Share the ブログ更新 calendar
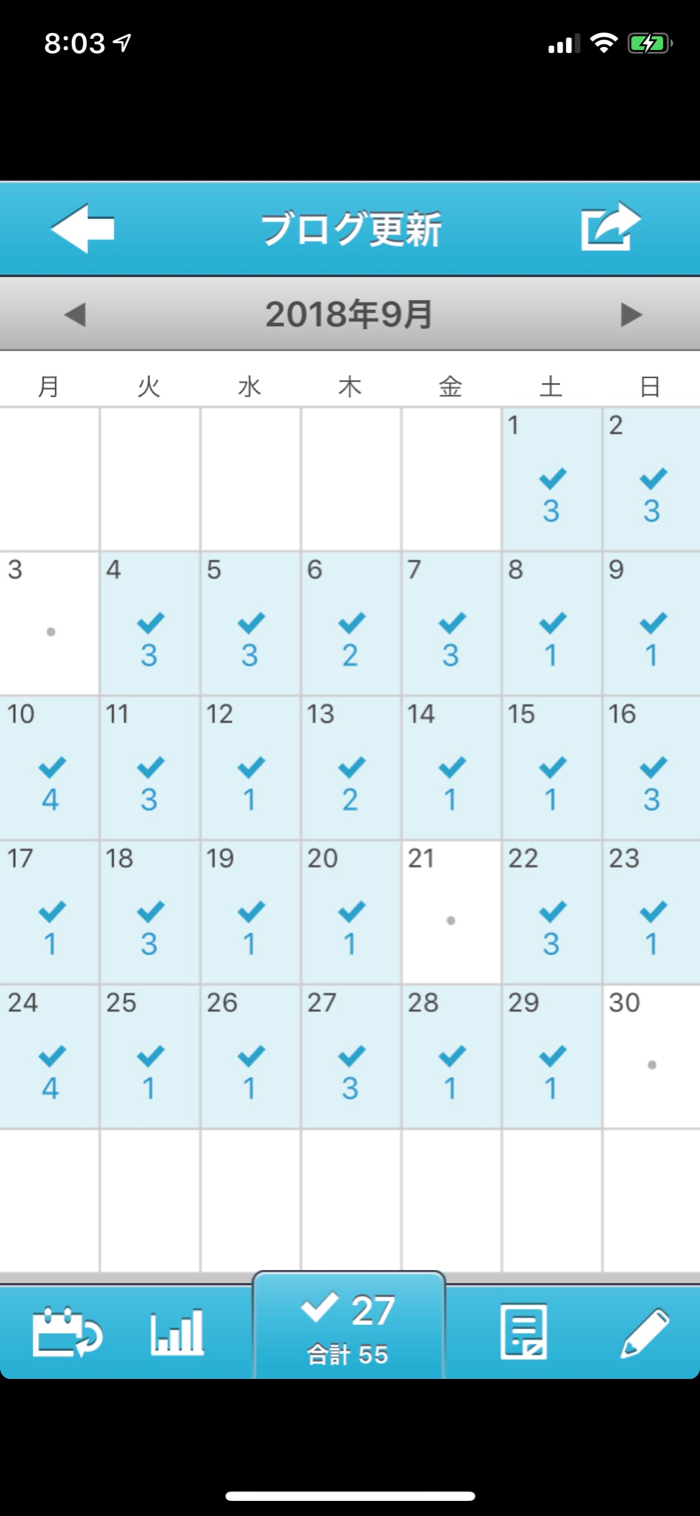 pos(610,227)
